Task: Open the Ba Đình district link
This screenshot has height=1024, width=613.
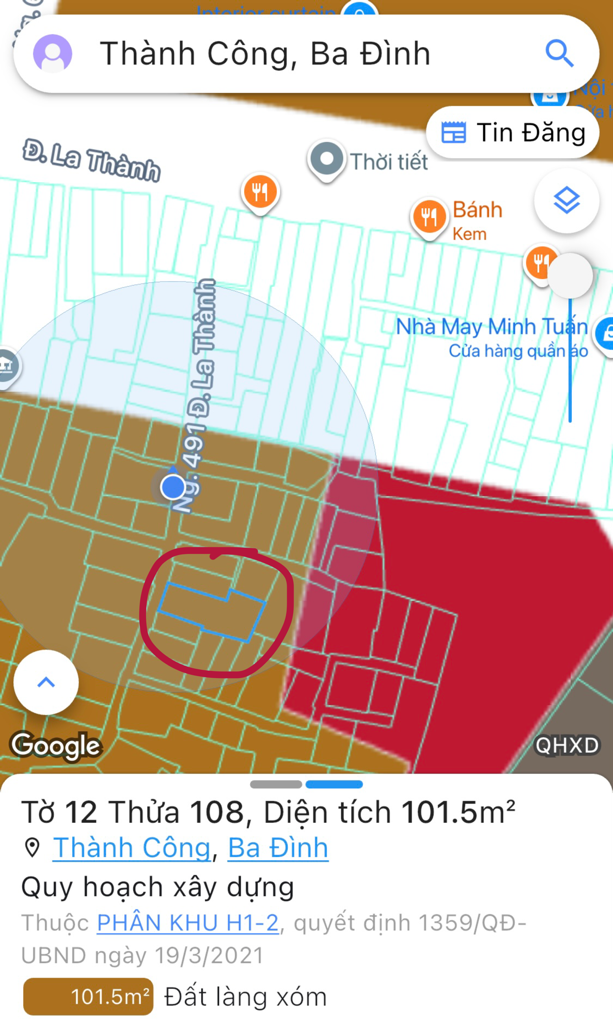Action: click(x=278, y=848)
